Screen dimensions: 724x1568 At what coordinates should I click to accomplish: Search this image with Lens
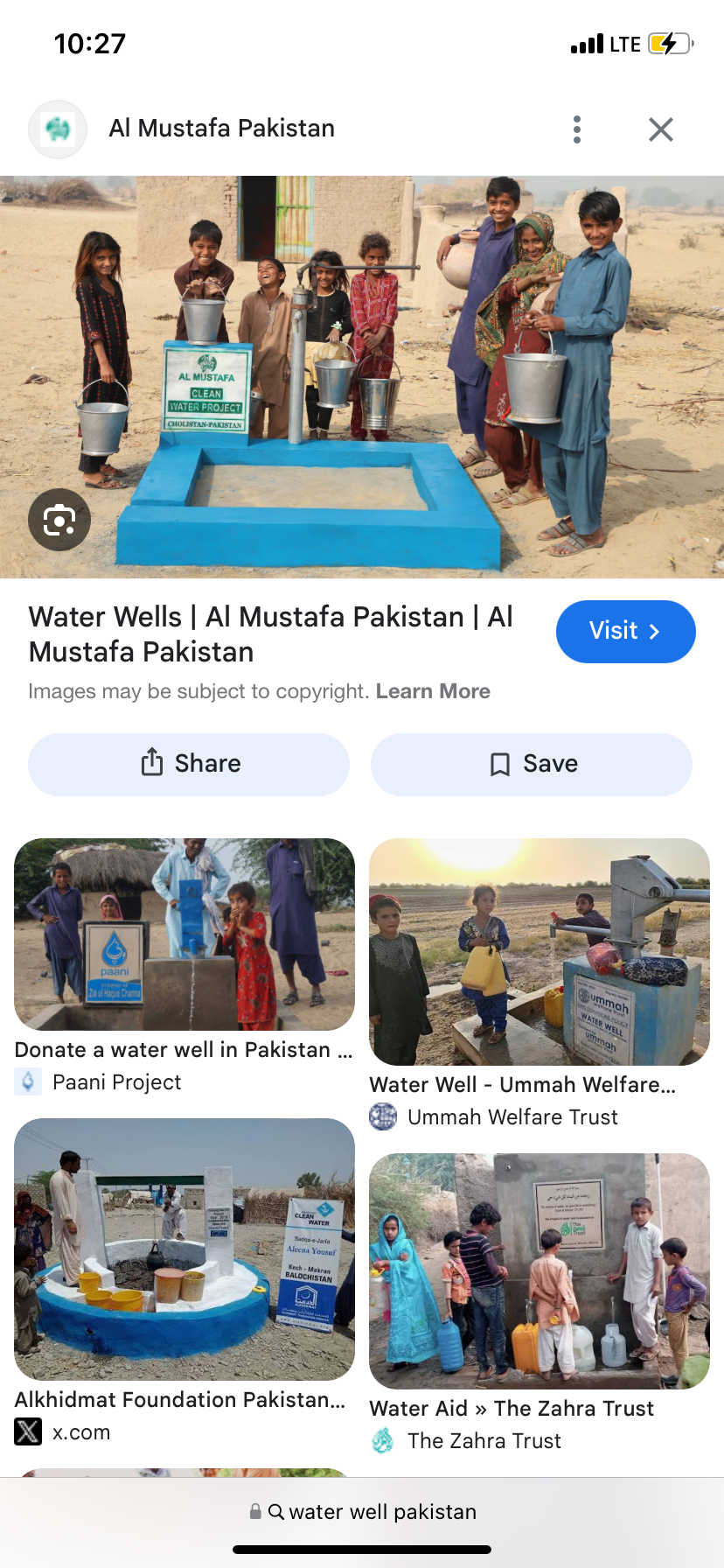59,520
